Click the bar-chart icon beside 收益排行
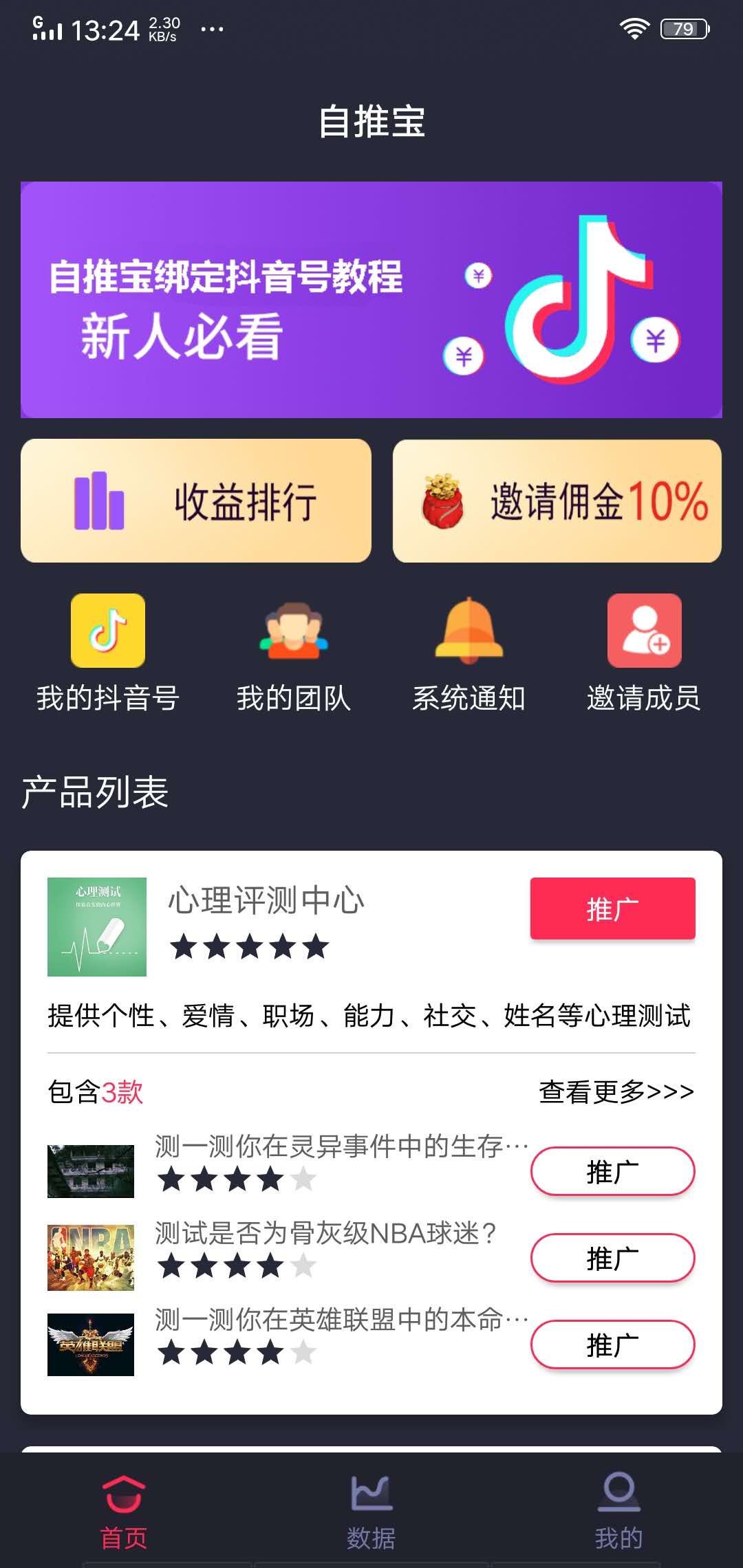 tap(100, 501)
